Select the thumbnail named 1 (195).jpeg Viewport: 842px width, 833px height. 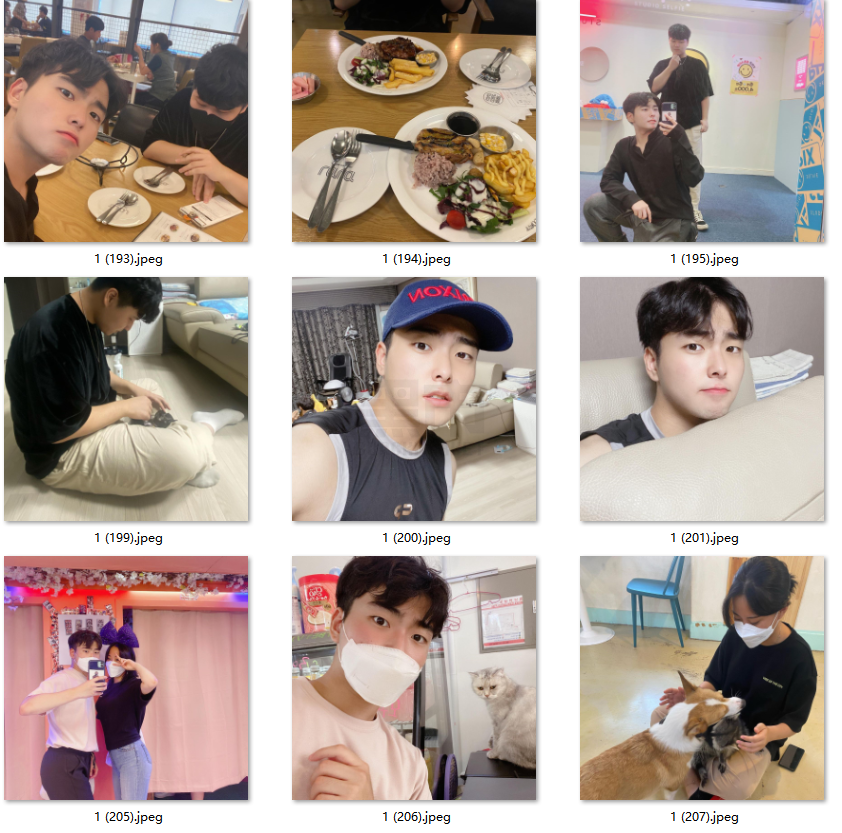coord(702,120)
